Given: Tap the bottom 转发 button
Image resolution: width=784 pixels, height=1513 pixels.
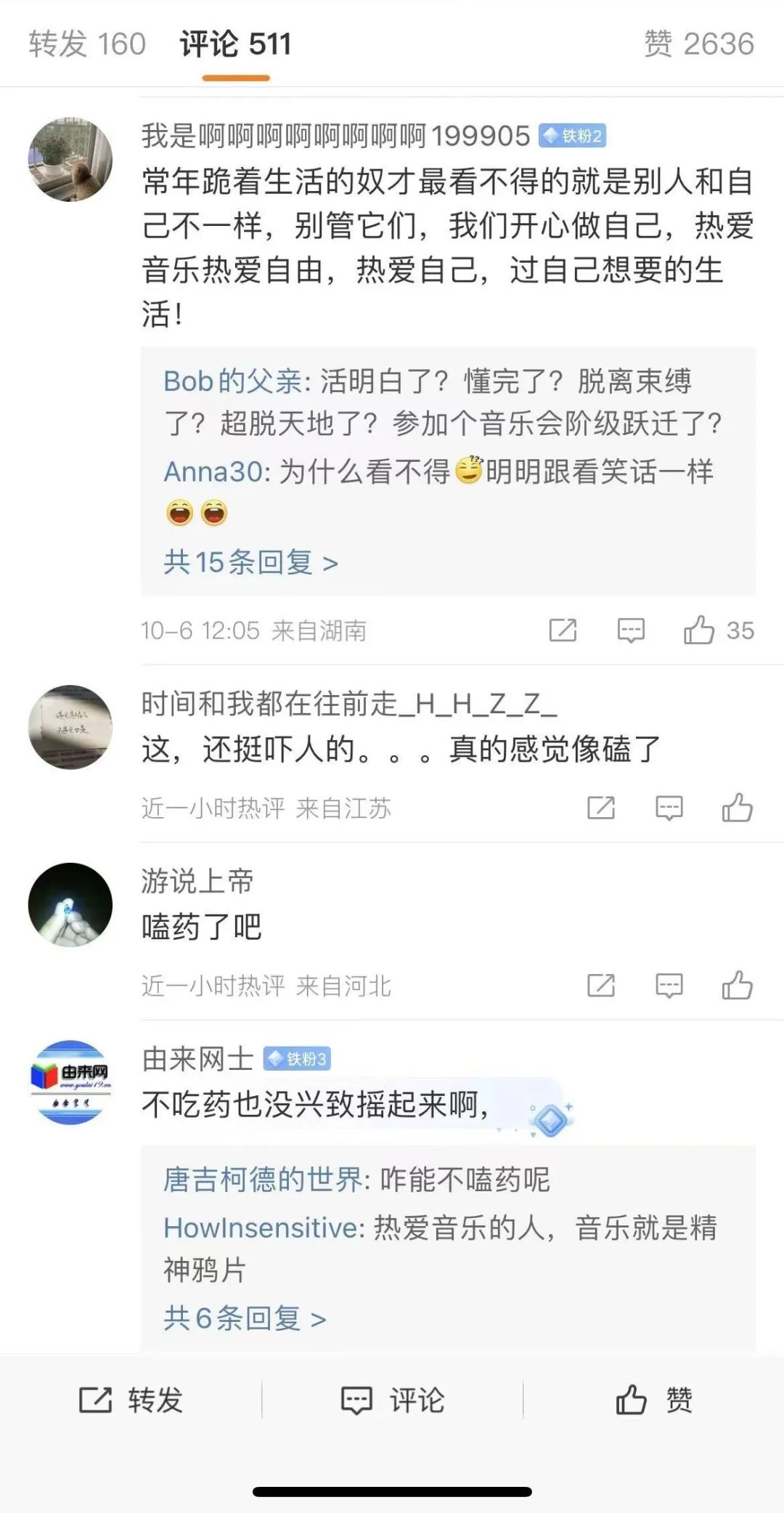Looking at the screenshot, I should pyautogui.click(x=131, y=1400).
